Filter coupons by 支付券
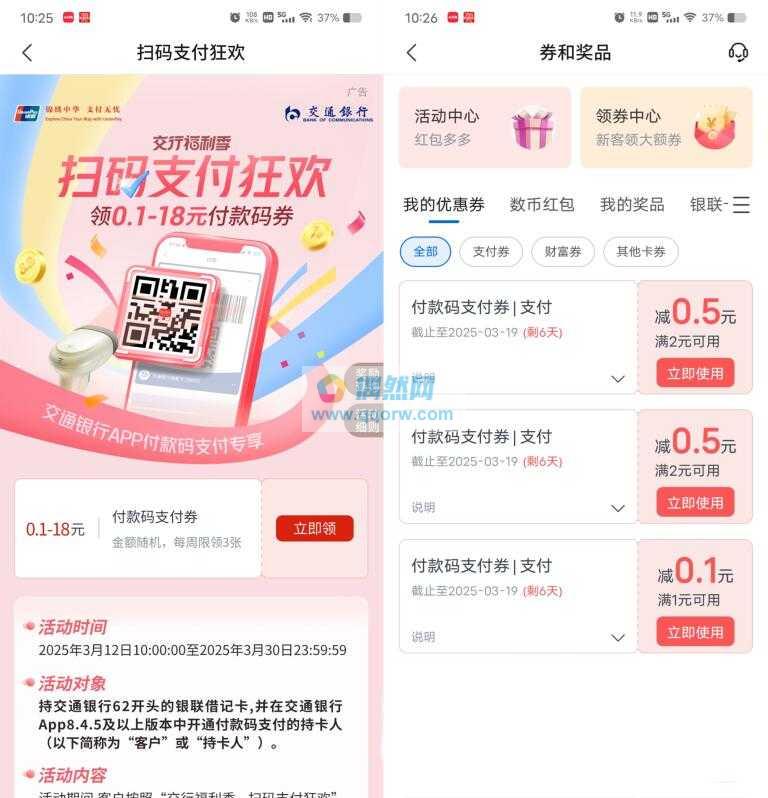768x798 pixels. [490, 251]
